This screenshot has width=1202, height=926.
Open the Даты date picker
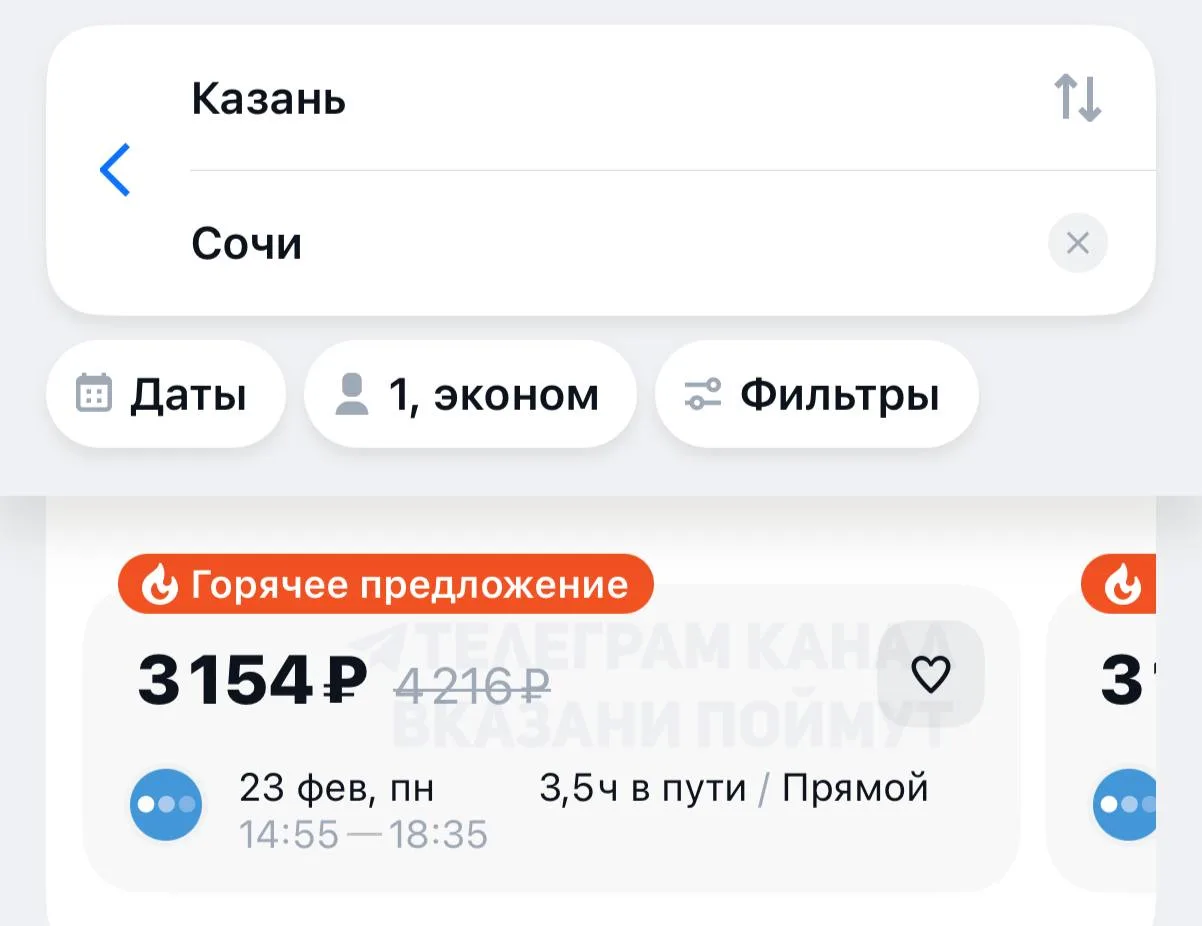tap(165, 395)
